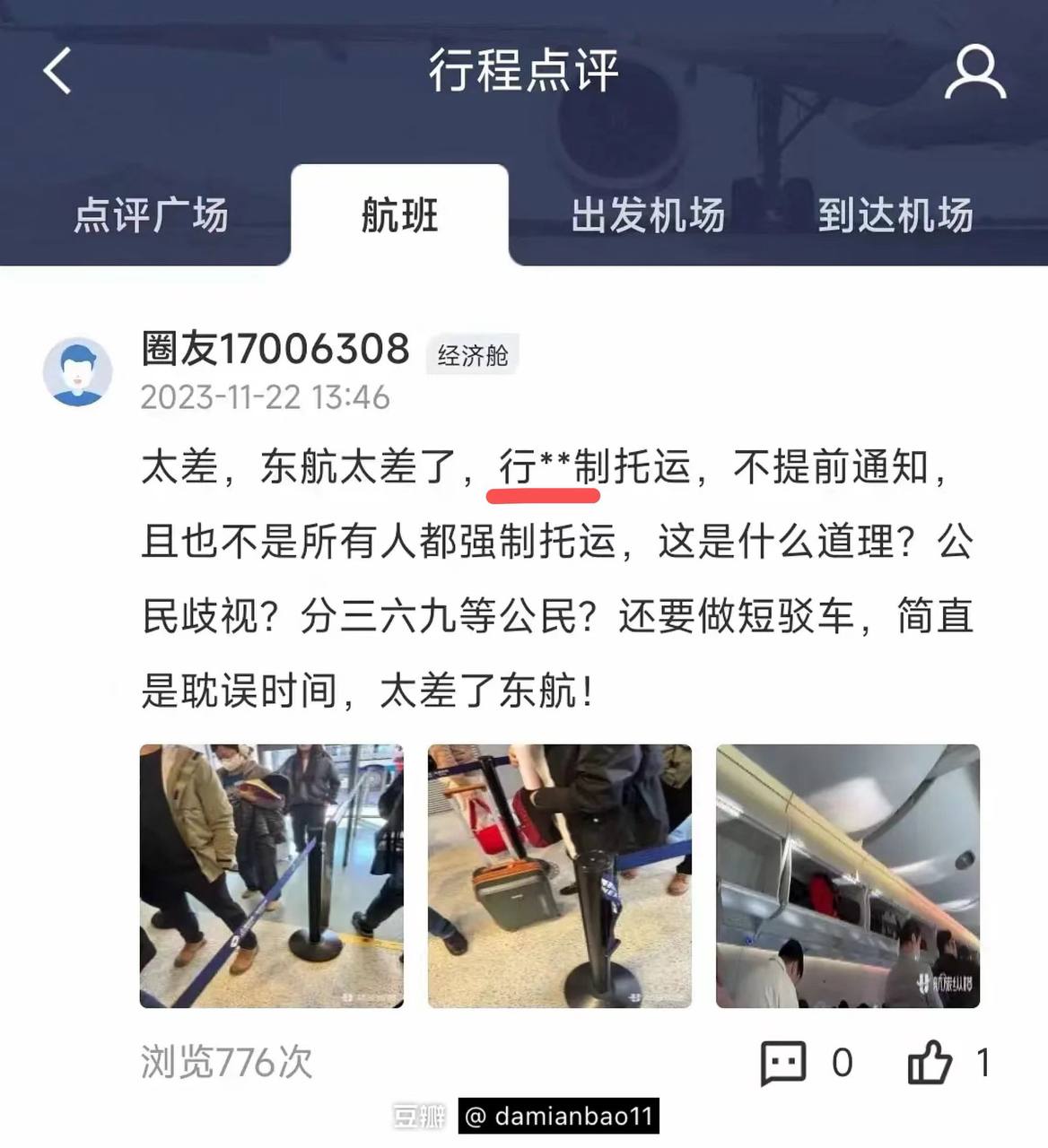Open the third photo of the cabin
Viewport: 1048px width, 1148px height.
click(x=847, y=876)
